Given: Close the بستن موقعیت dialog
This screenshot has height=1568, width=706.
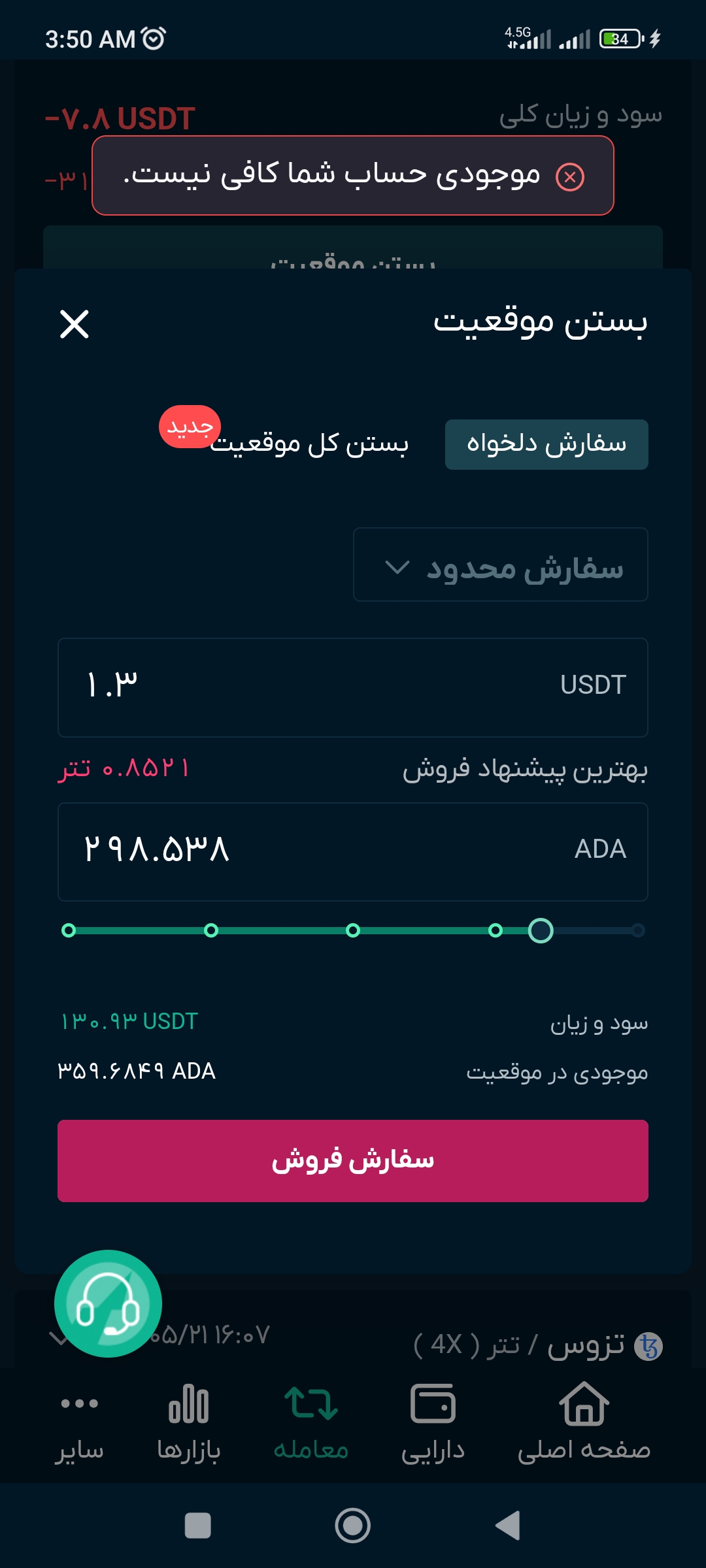Looking at the screenshot, I should tap(75, 324).
